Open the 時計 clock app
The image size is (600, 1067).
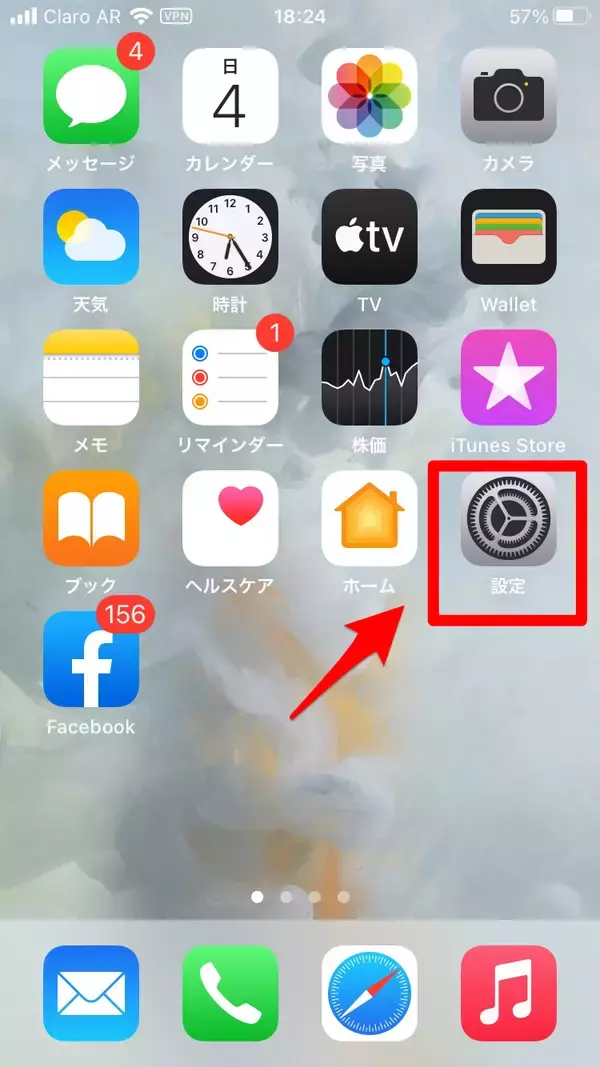coord(230,237)
